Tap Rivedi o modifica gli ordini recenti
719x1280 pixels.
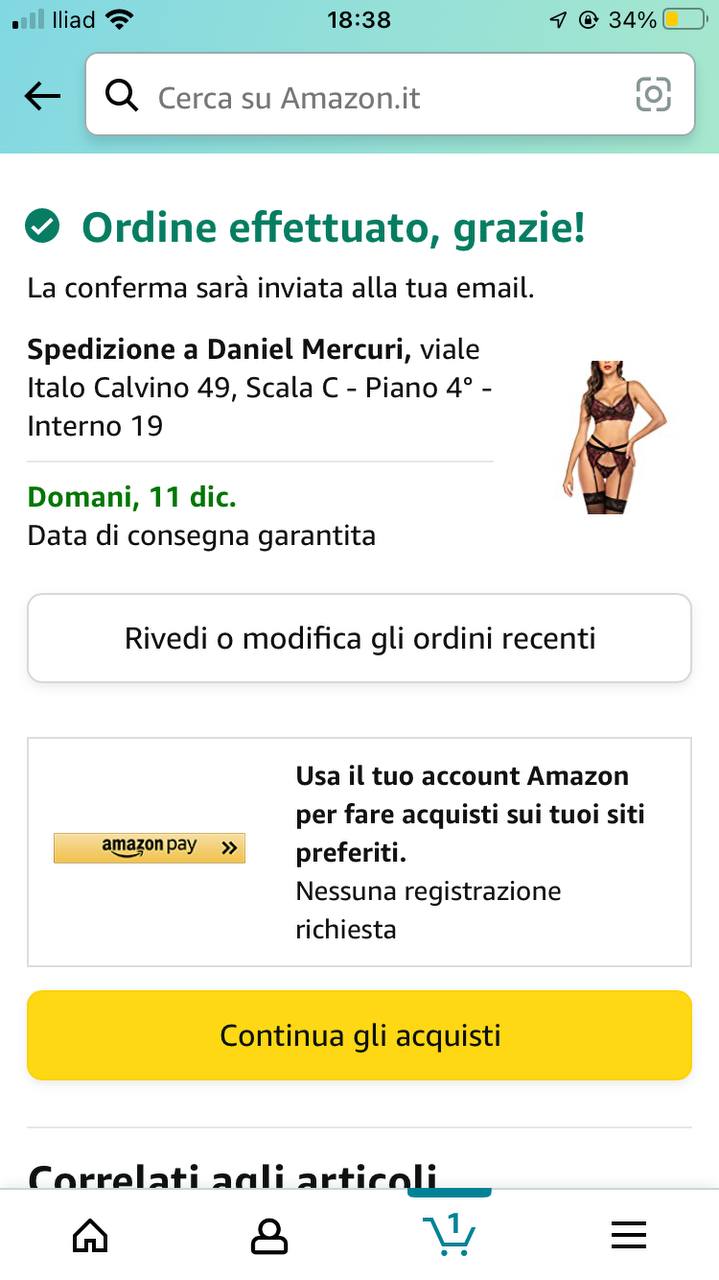359,638
